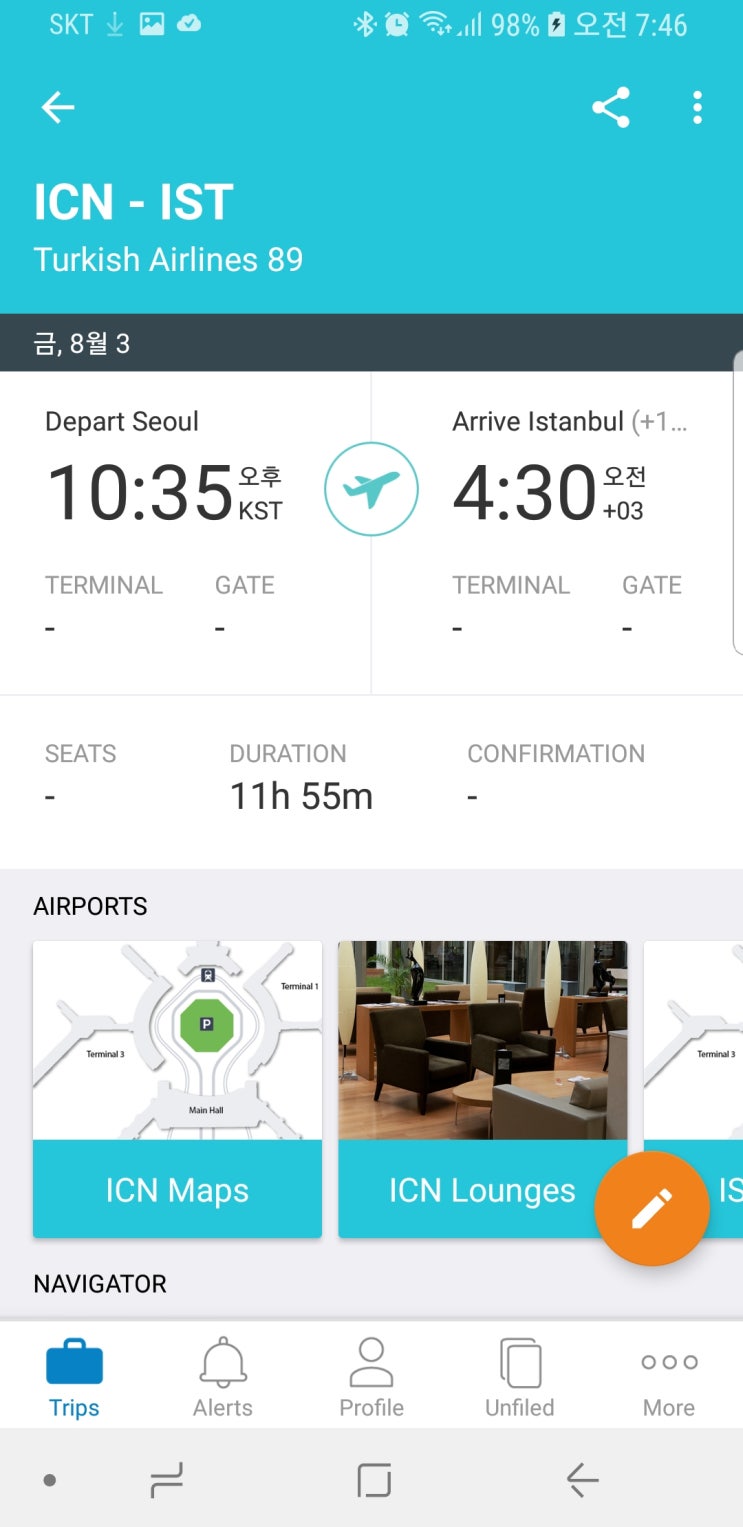Viewport: 743px width, 1527px height.
Task: Open the overflow menu
Action: tap(697, 107)
